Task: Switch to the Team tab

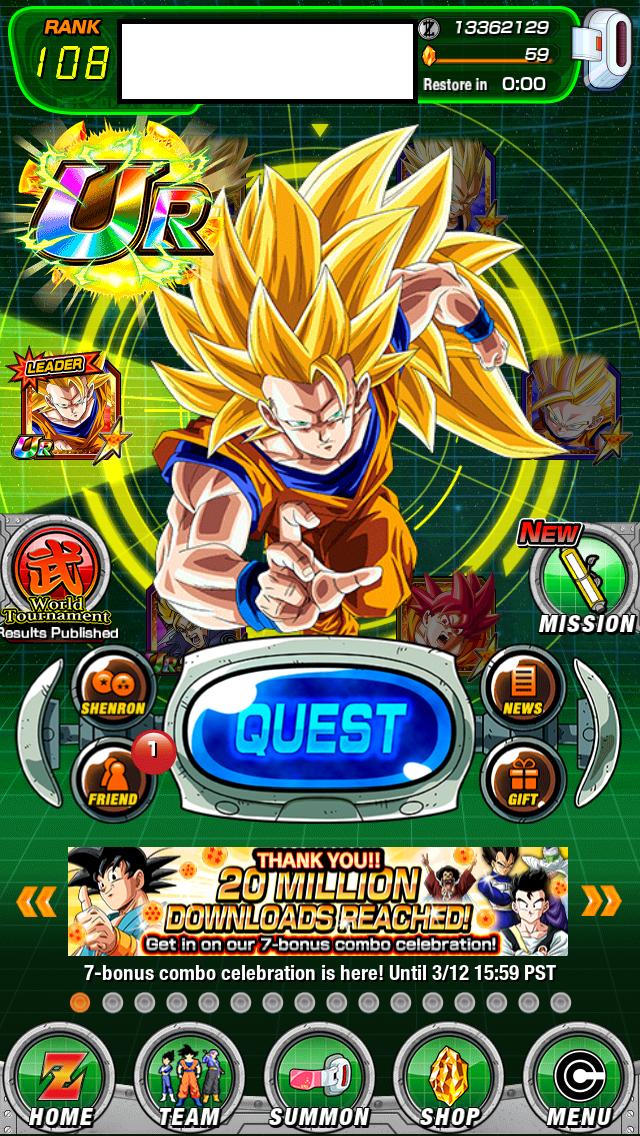Action: click(190, 1077)
